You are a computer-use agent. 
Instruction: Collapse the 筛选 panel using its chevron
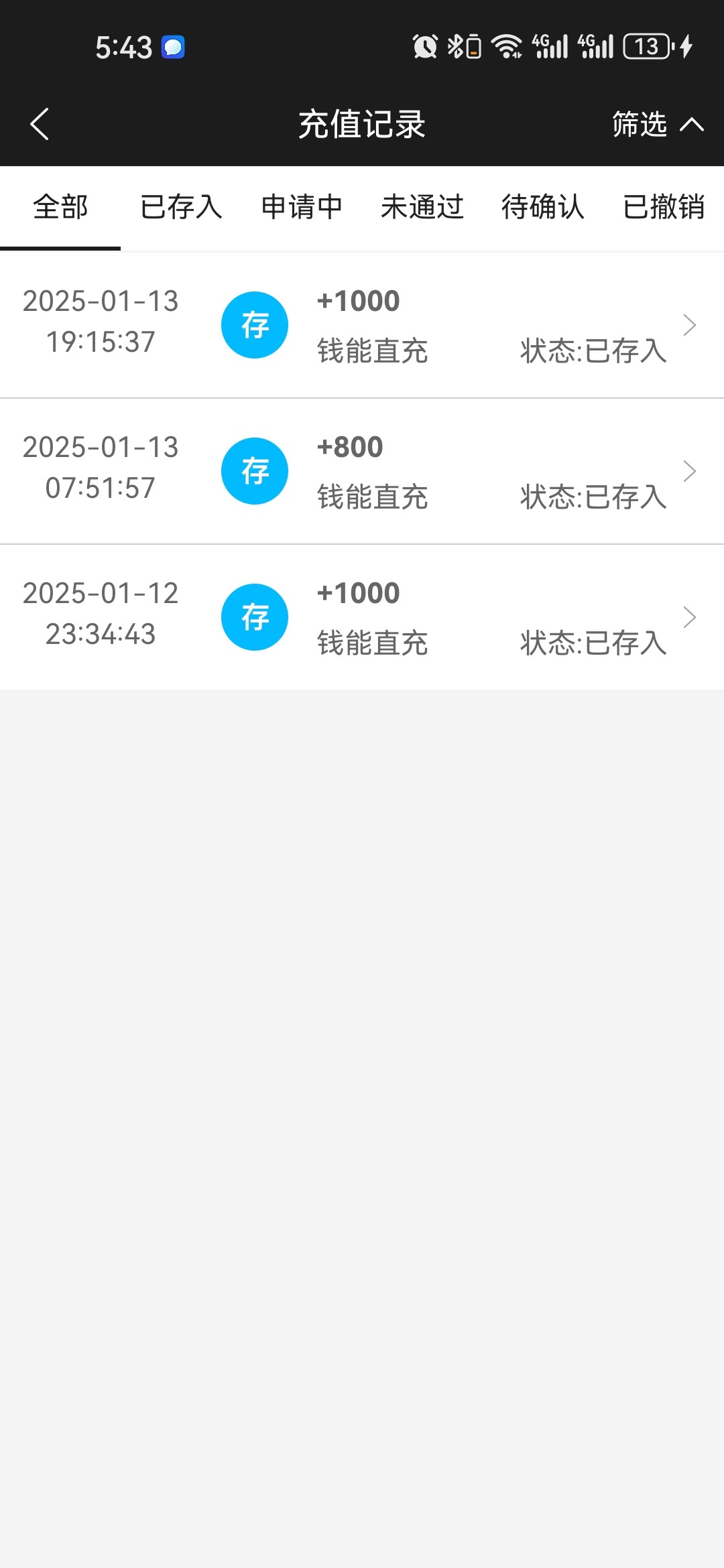[692, 124]
